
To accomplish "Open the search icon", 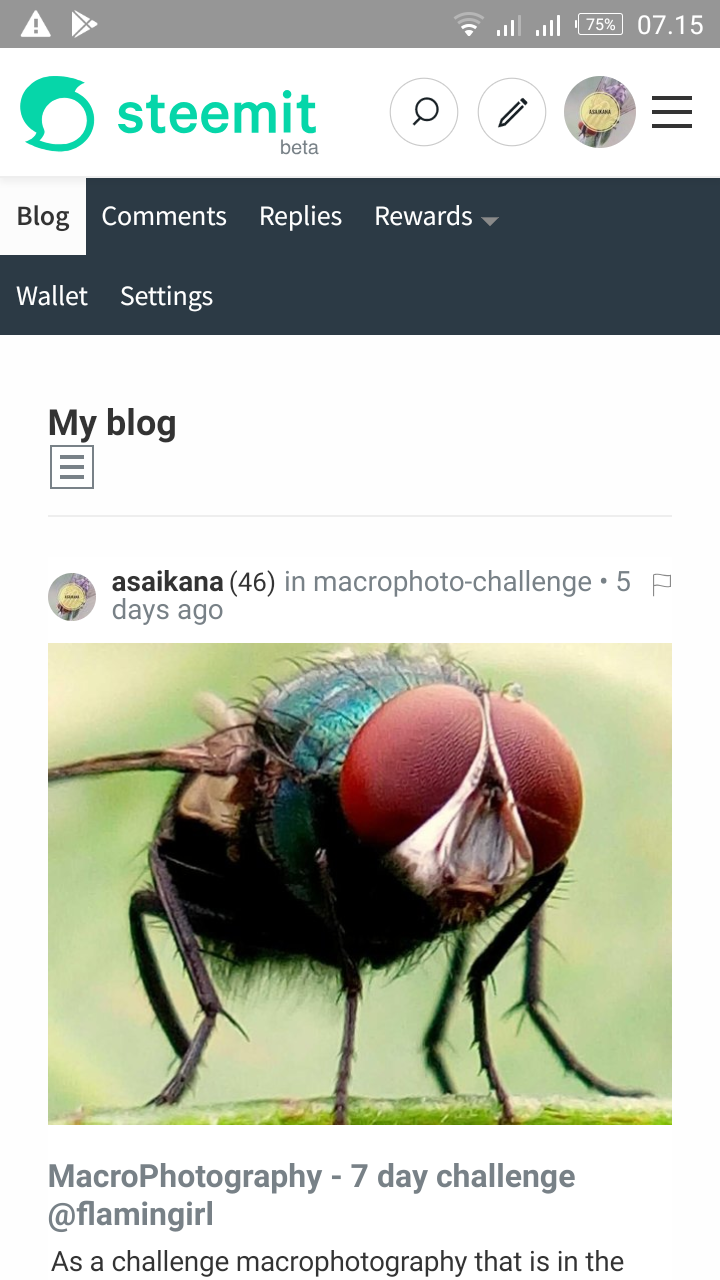I will tap(424, 113).
